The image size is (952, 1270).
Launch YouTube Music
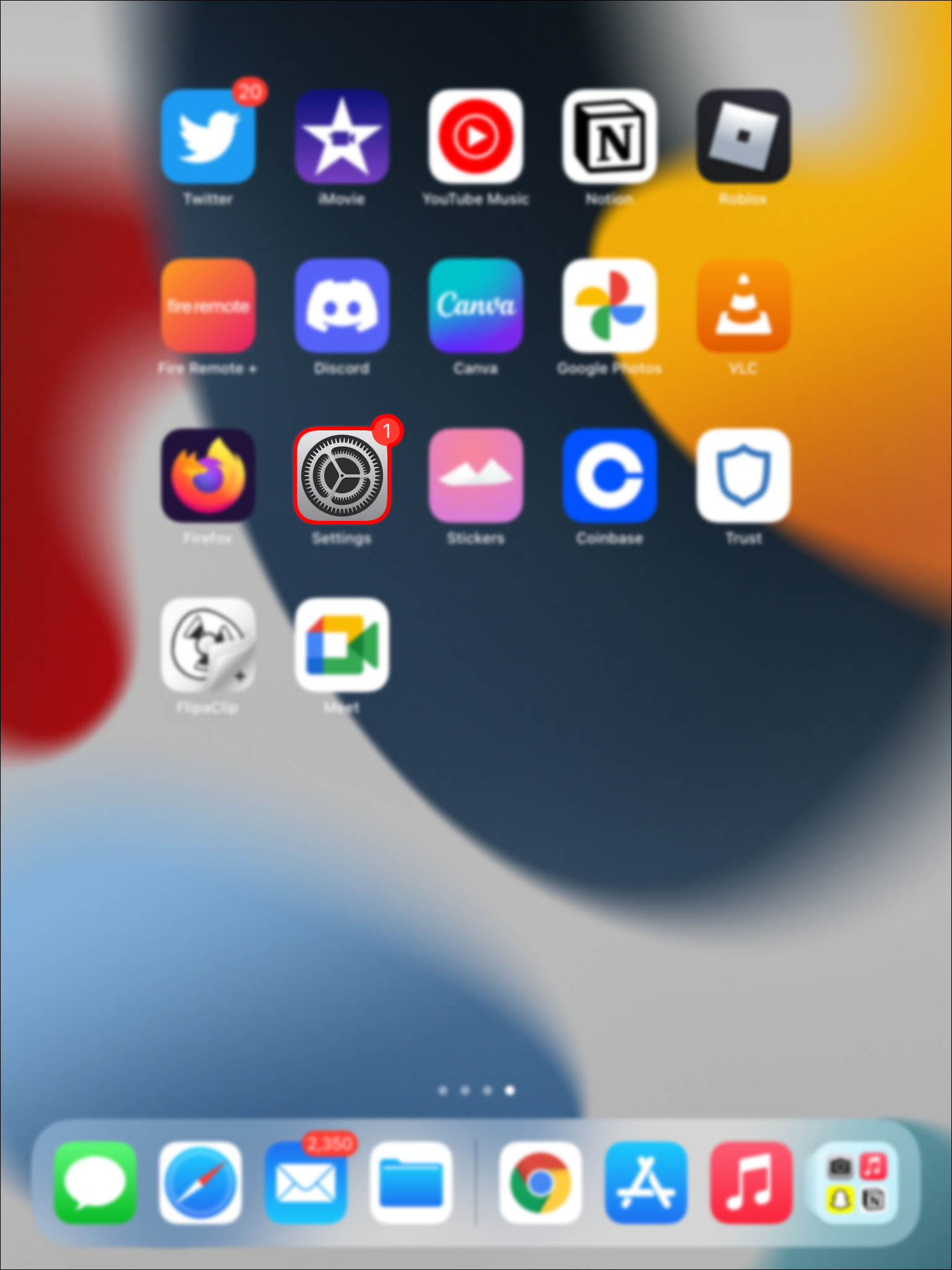(475, 136)
